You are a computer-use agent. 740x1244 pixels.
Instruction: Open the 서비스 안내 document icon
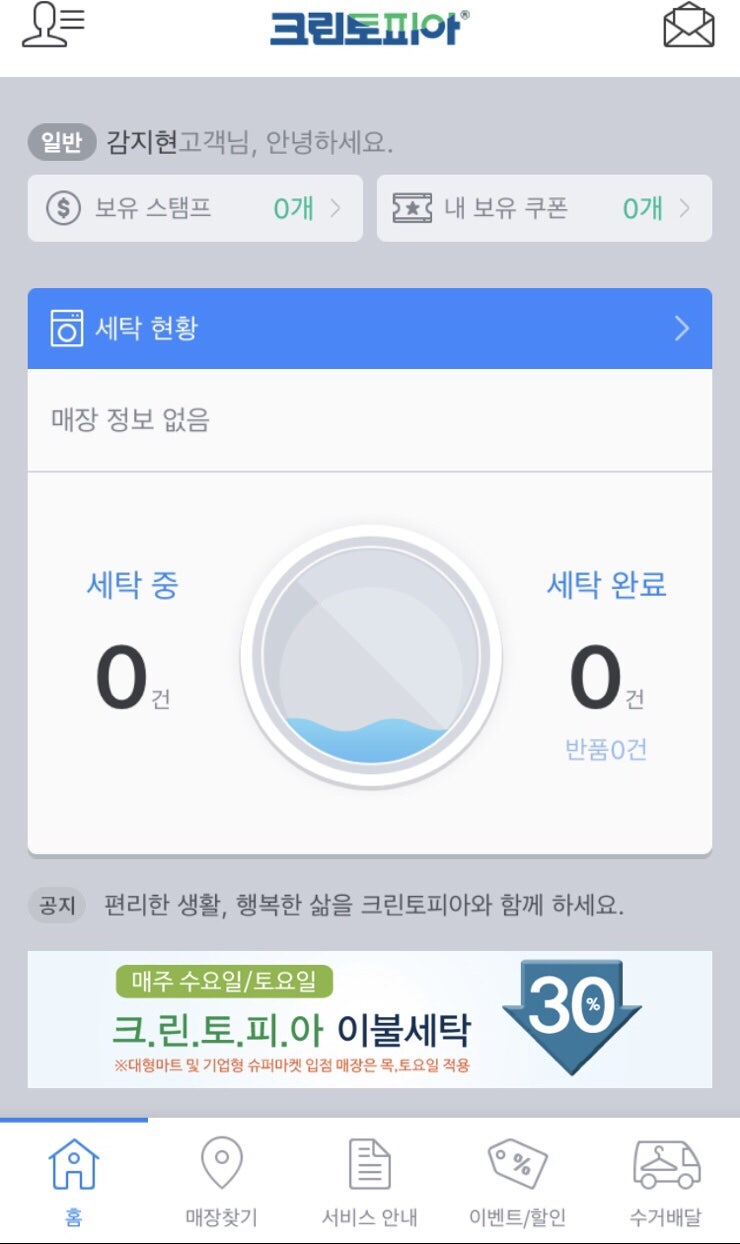tap(367, 1164)
